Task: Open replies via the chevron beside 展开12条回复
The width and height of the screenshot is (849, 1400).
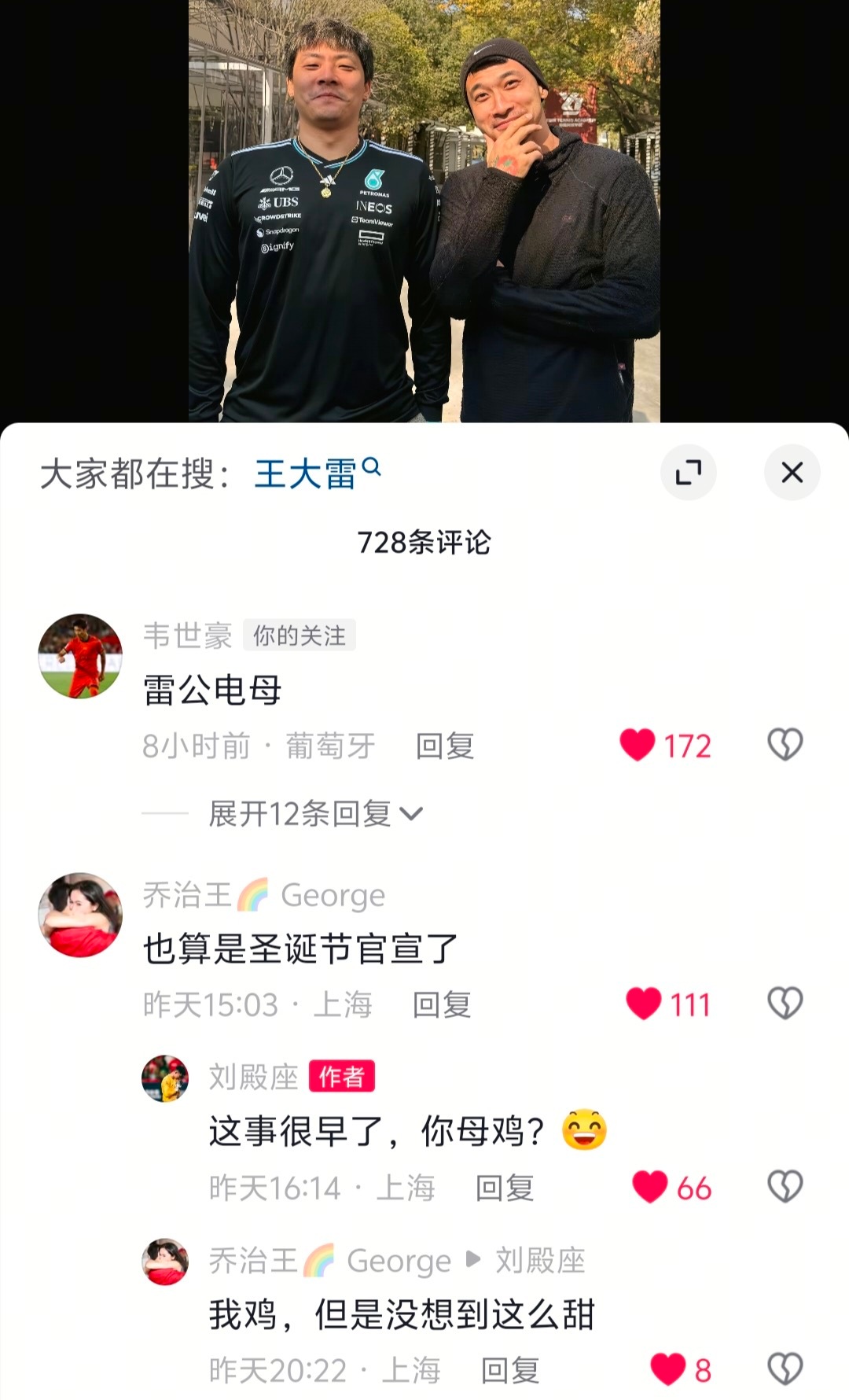Action: 412,816
